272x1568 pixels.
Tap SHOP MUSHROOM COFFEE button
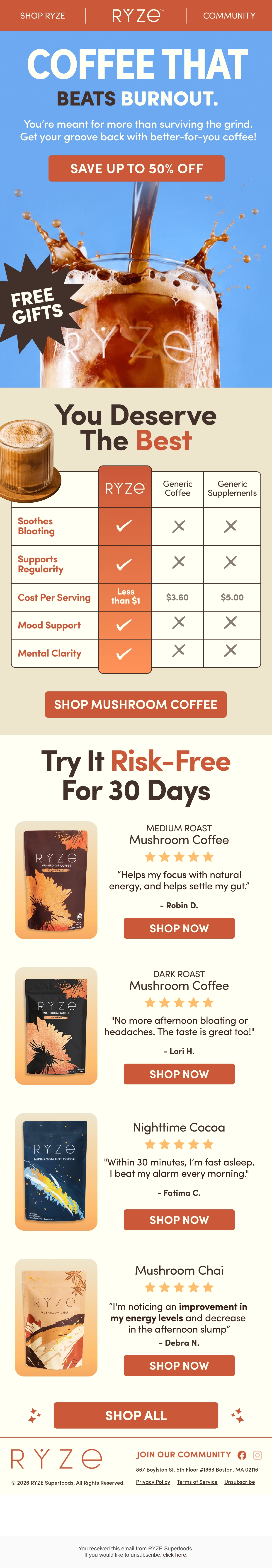[x=135, y=704]
